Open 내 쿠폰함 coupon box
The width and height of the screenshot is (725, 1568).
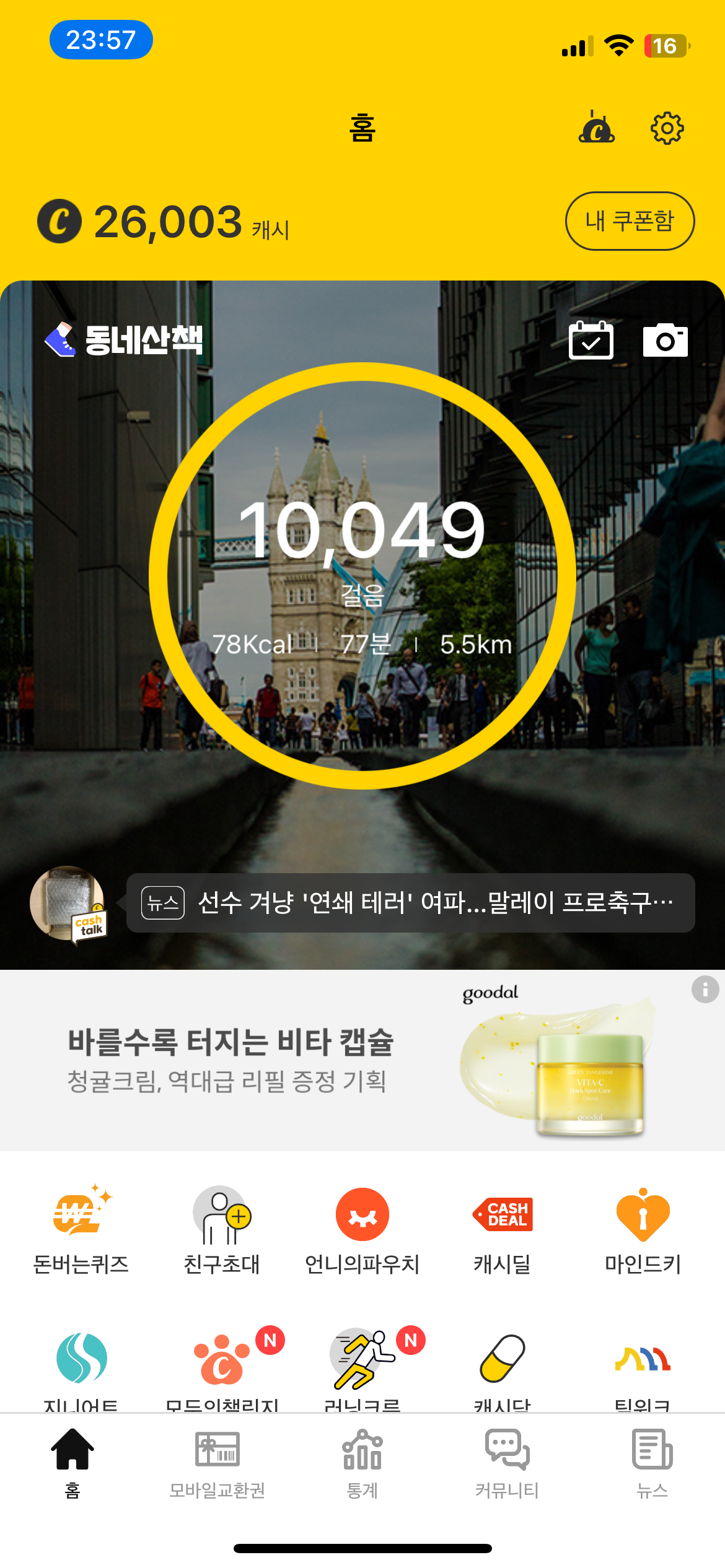click(630, 221)
